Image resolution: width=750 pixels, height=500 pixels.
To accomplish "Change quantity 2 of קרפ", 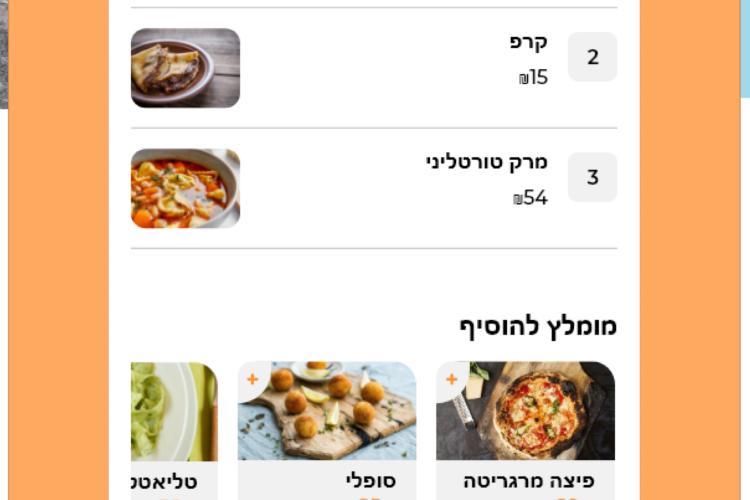I will (x=592, y=57).
